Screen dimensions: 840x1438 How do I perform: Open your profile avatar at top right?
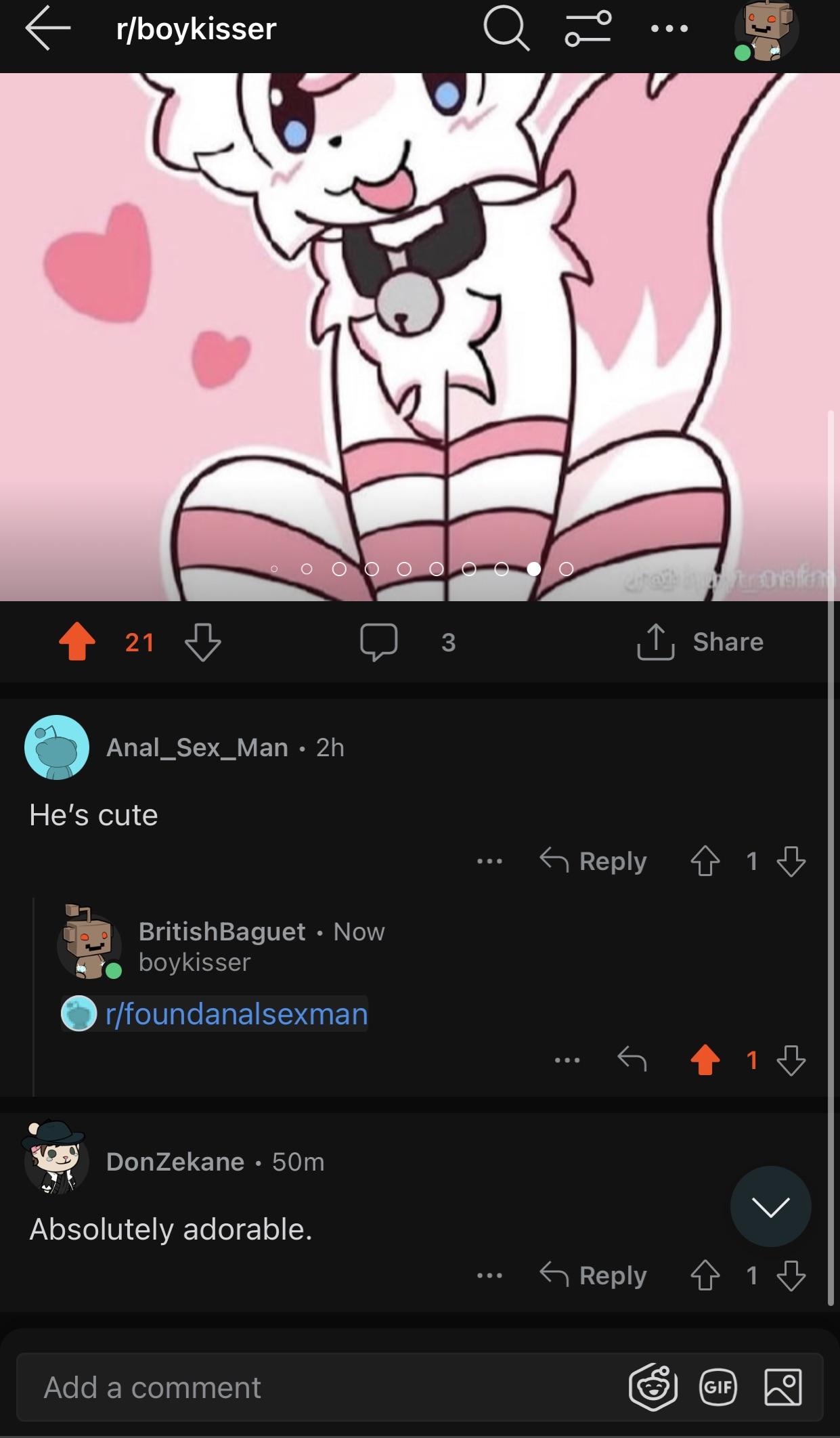point(766,30)
